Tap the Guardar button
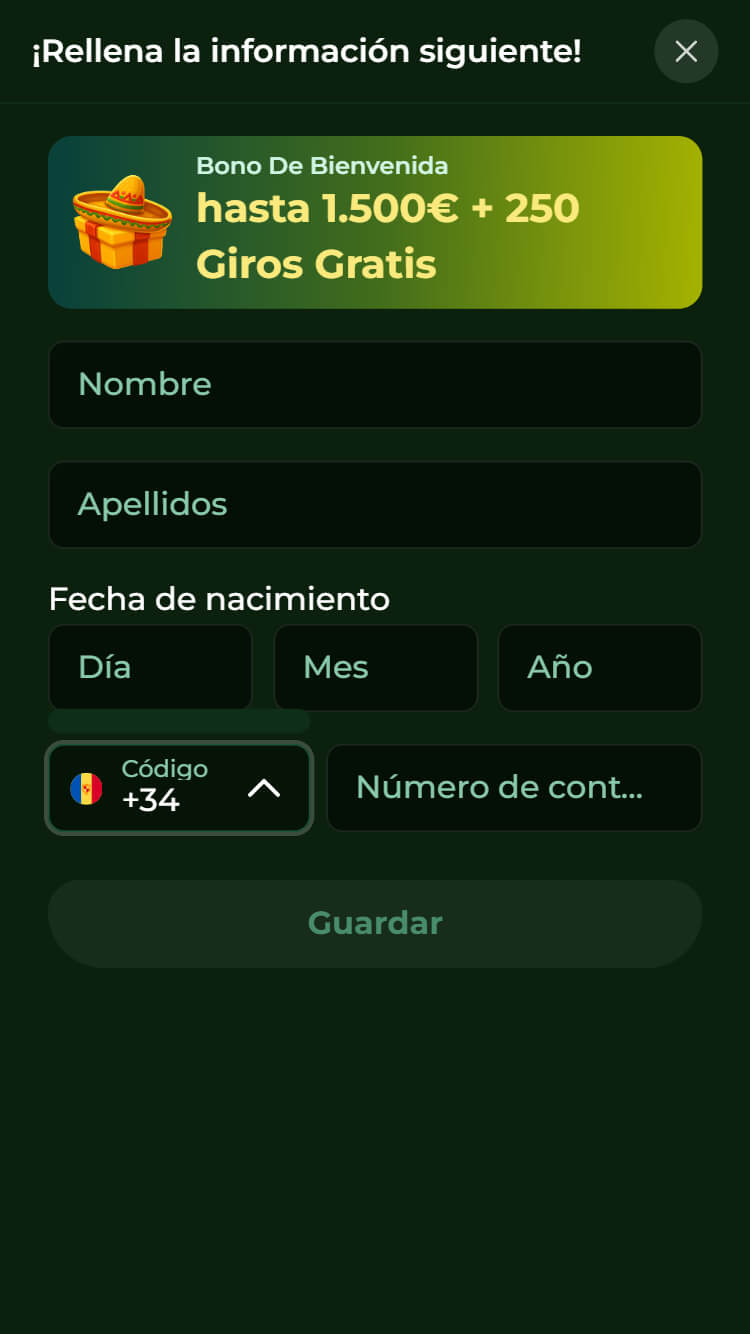Image resolution: width=750 pixels, height=1334 pixels. pos(375,923)
